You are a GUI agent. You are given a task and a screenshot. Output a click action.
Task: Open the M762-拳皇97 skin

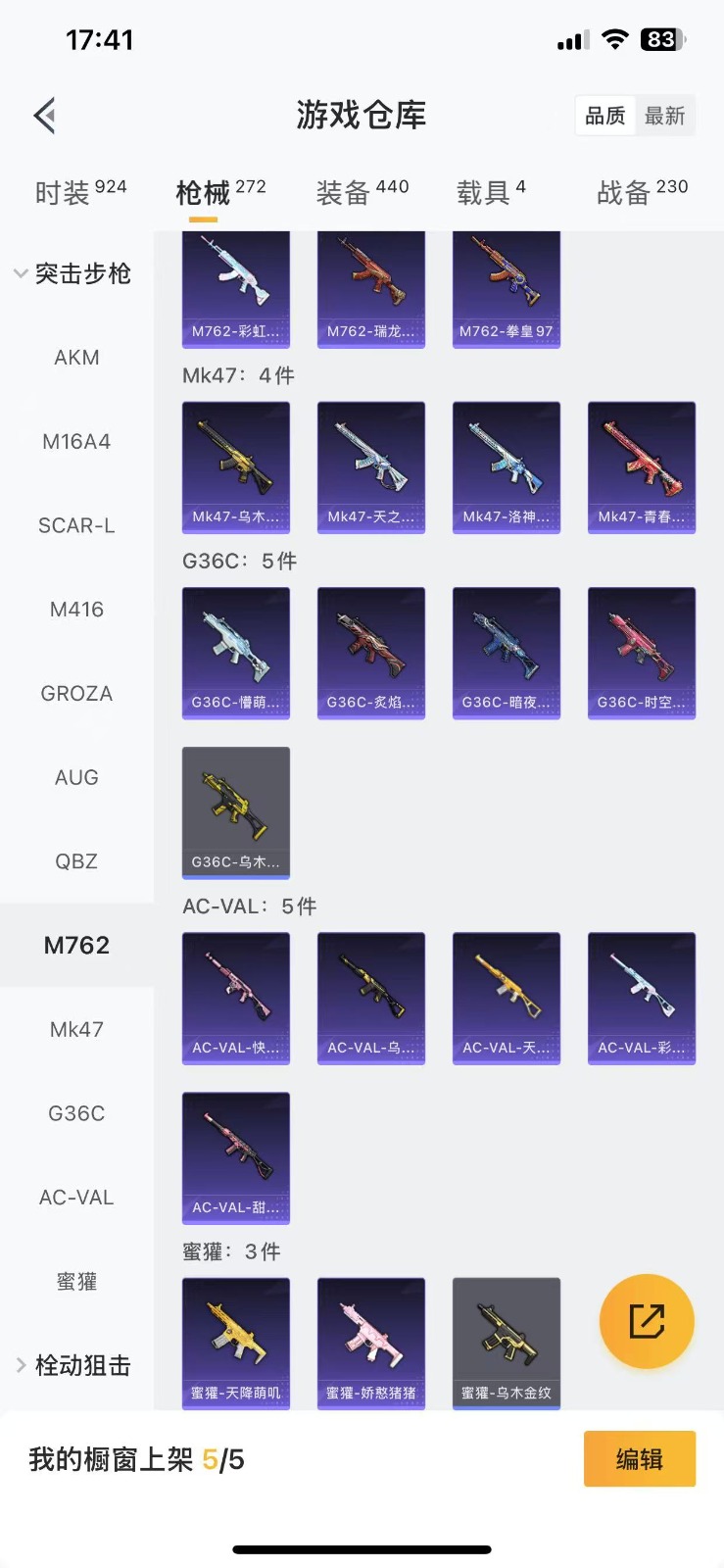[506, 288]
